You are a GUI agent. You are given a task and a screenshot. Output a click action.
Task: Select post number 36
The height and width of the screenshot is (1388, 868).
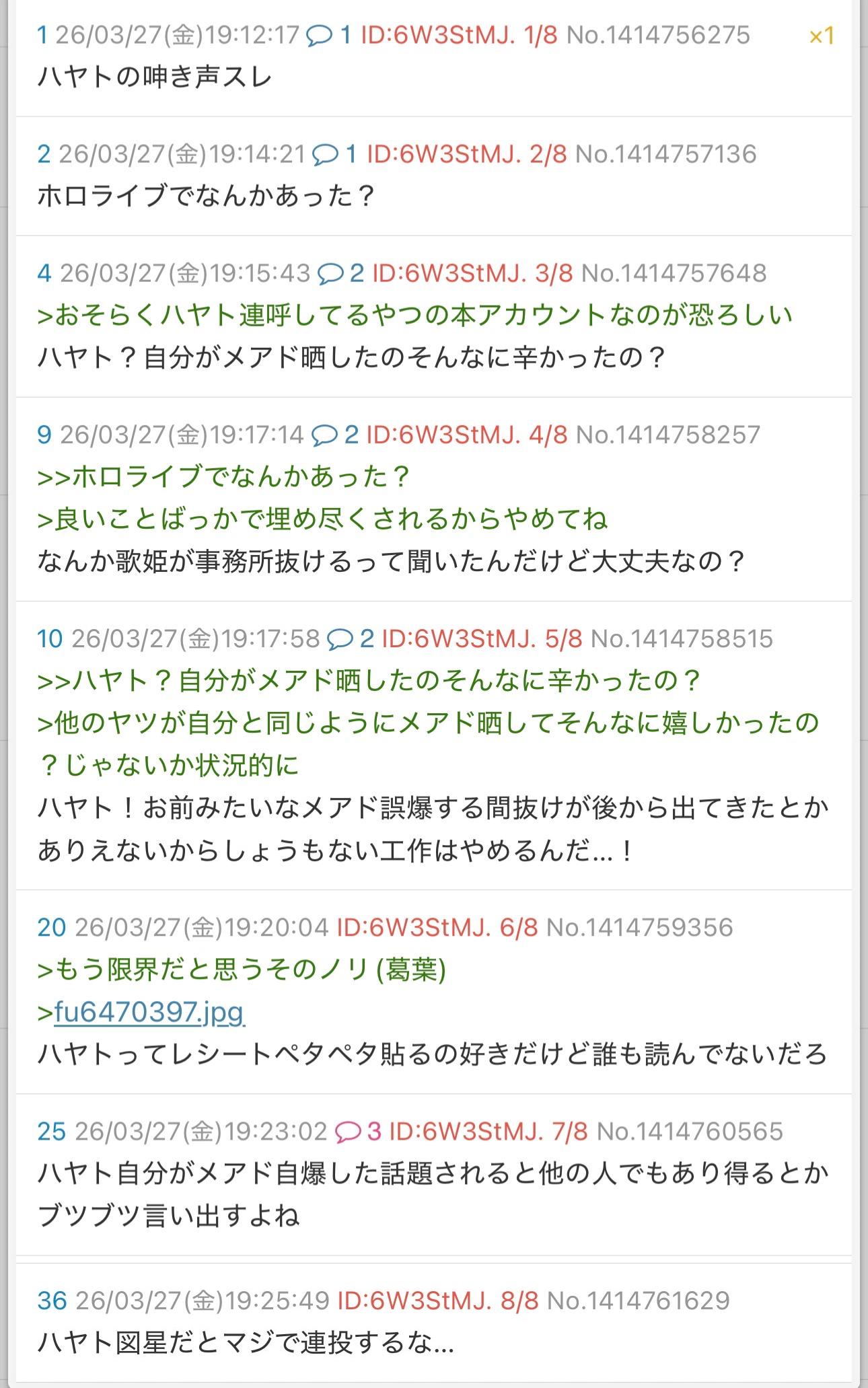pos(52,1301)
